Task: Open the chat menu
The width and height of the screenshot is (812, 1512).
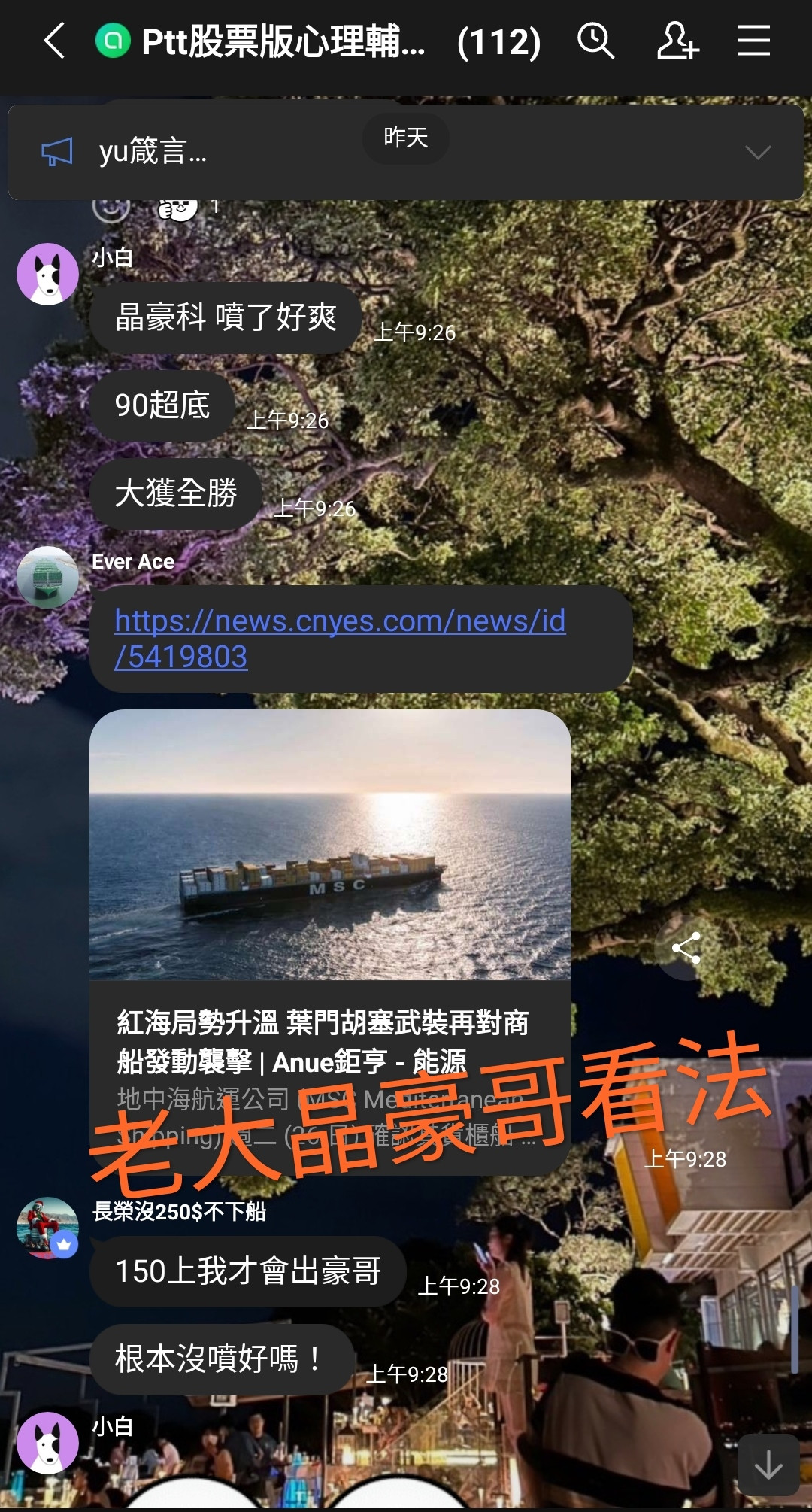Action: [x=753, y=41]
